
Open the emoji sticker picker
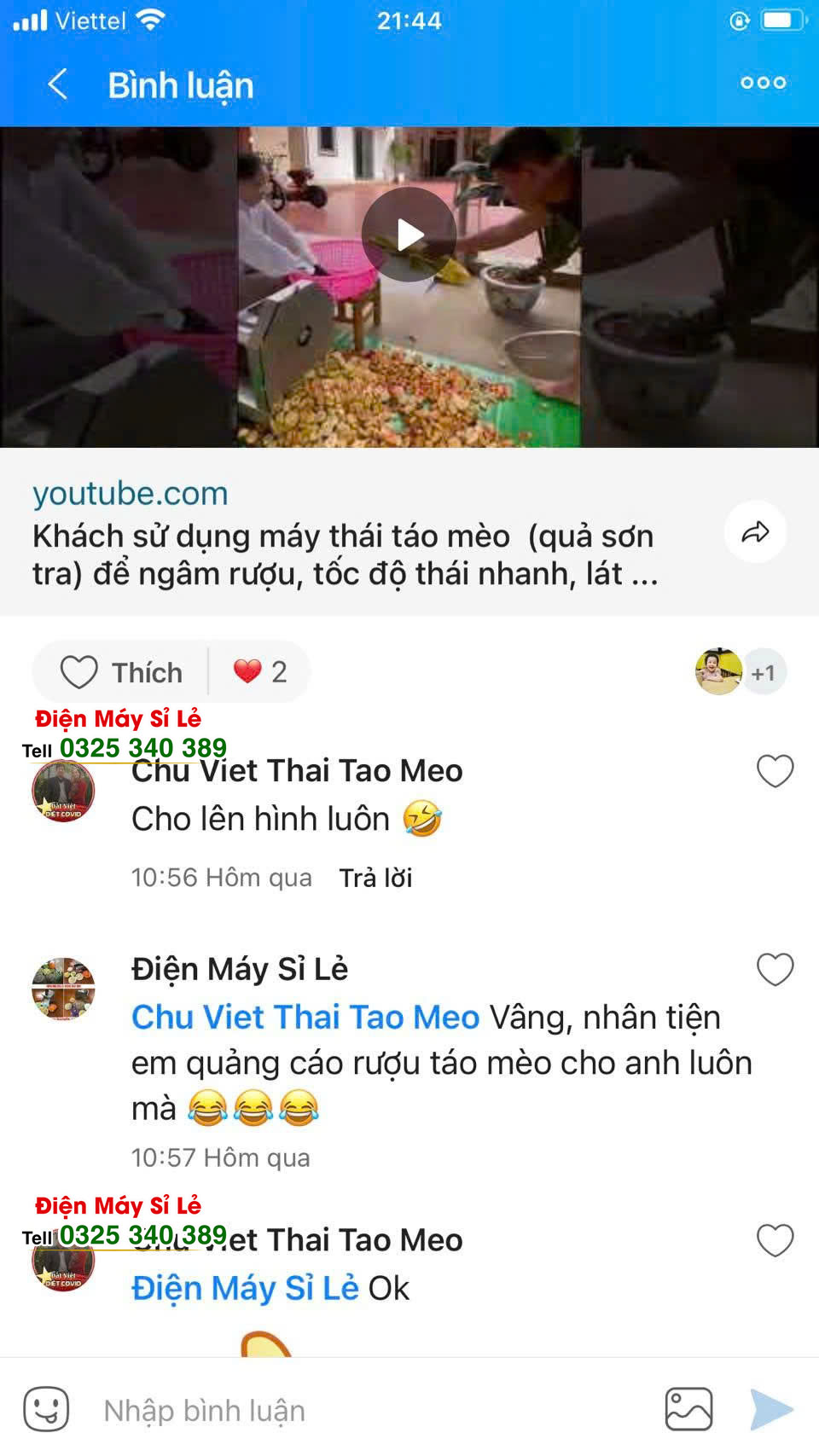tap(46, 1409)
